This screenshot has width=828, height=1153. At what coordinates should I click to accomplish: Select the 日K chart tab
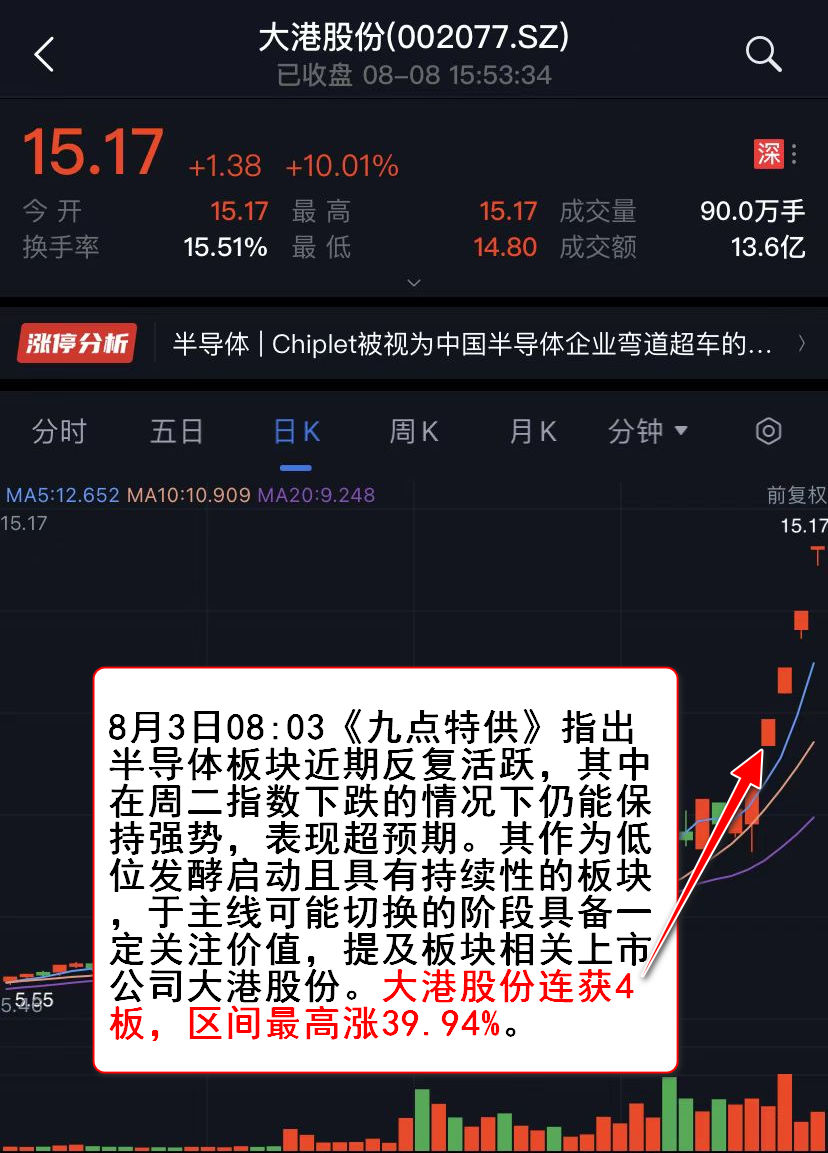(x=296, y=432)
